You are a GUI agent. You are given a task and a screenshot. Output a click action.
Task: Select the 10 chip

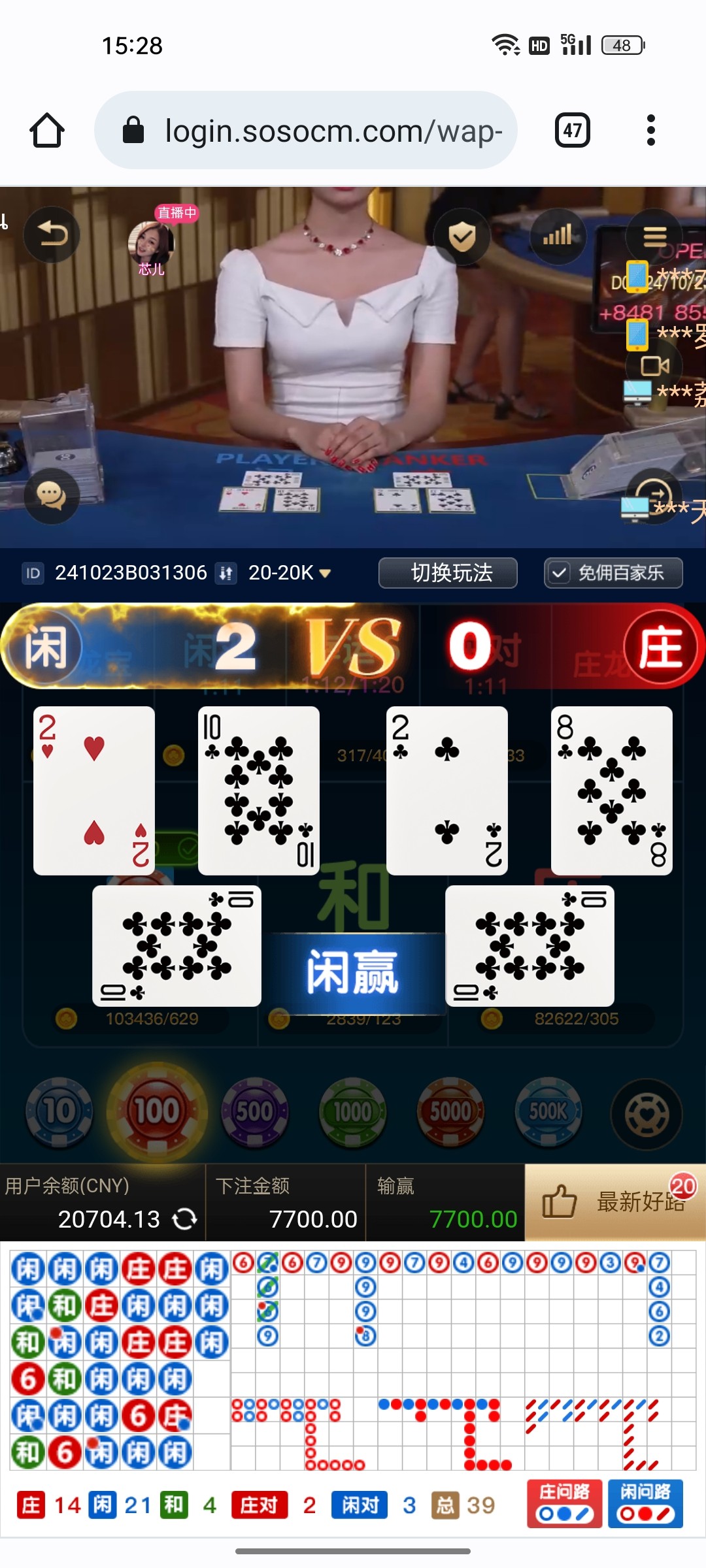point(59,1112)
